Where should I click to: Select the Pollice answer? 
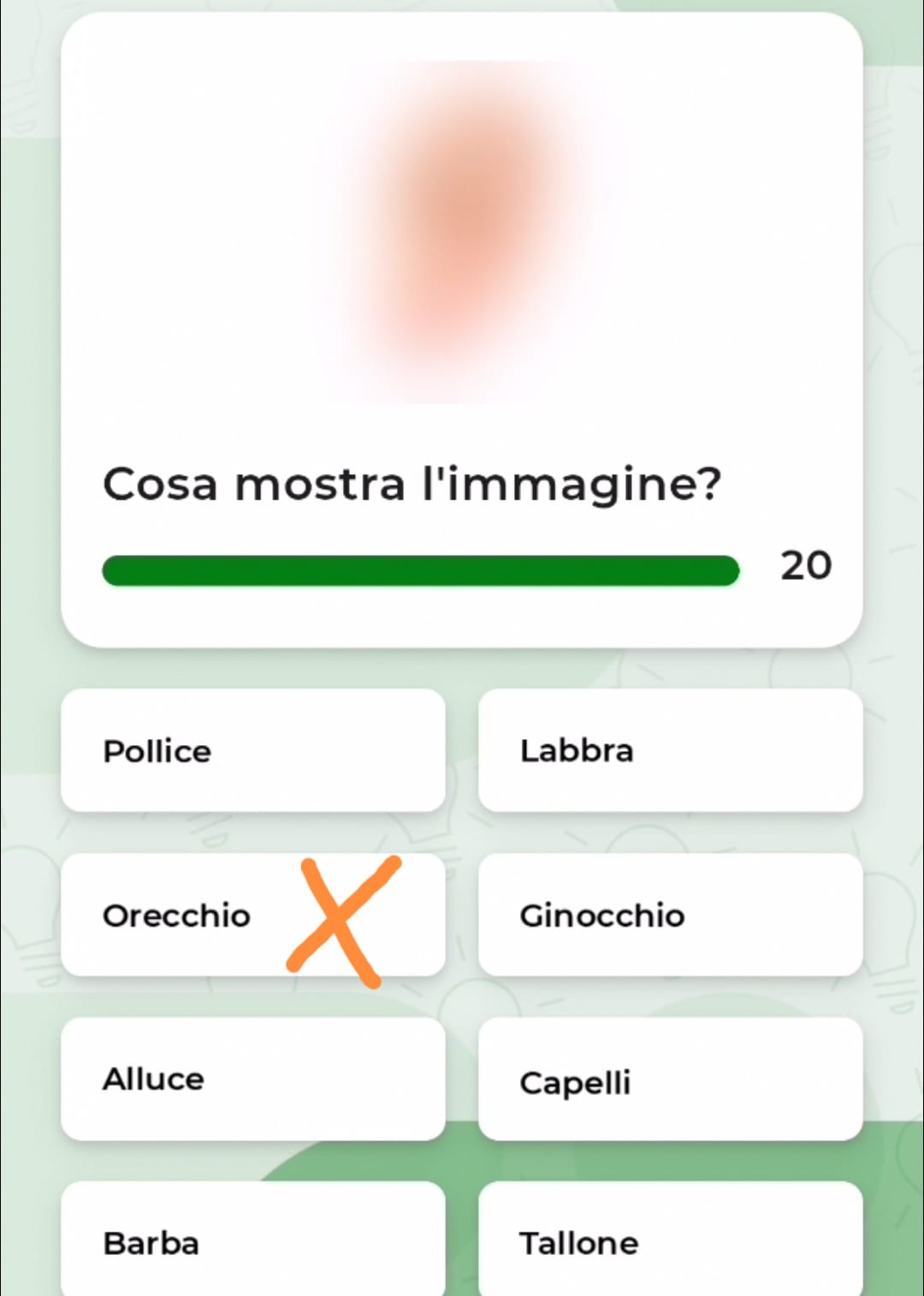(252, 750)
